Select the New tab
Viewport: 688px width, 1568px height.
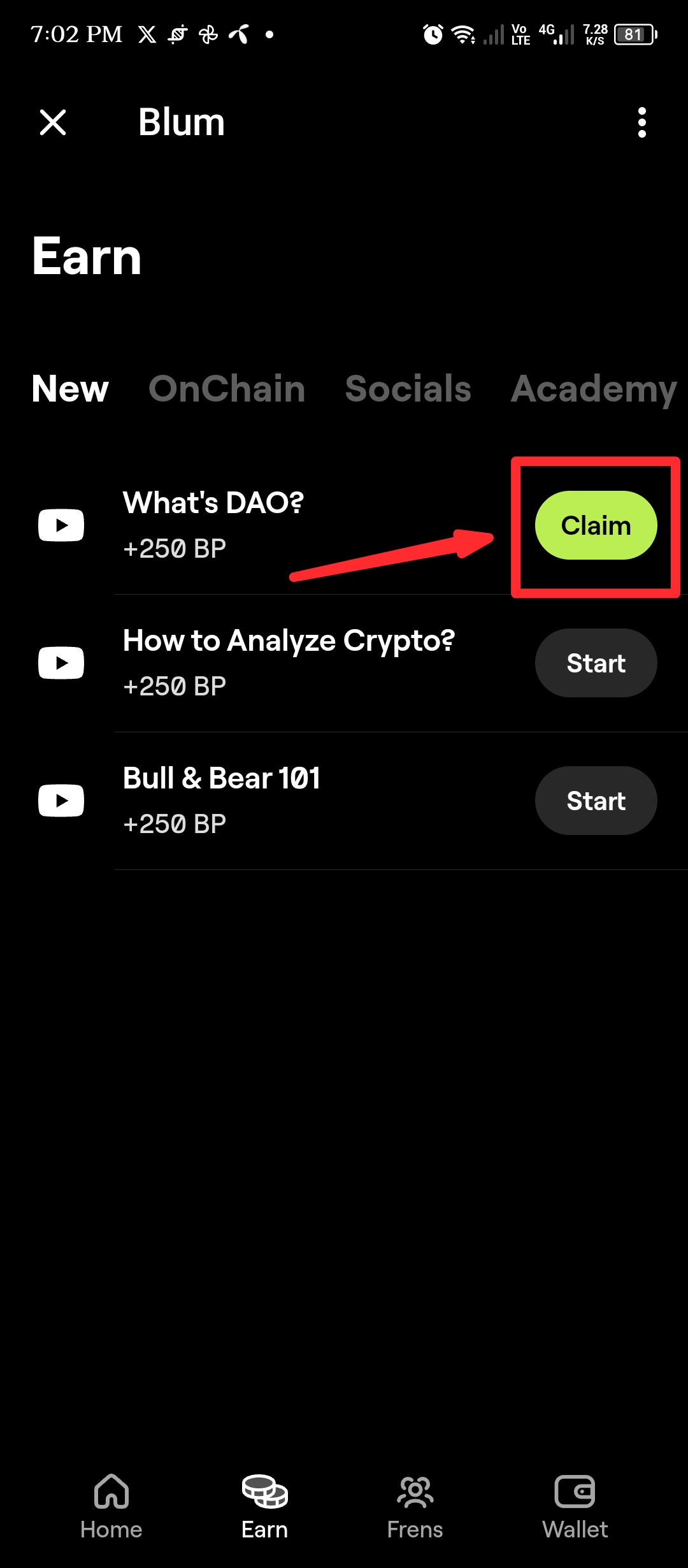pyautogui.click(x=70, y=389)
